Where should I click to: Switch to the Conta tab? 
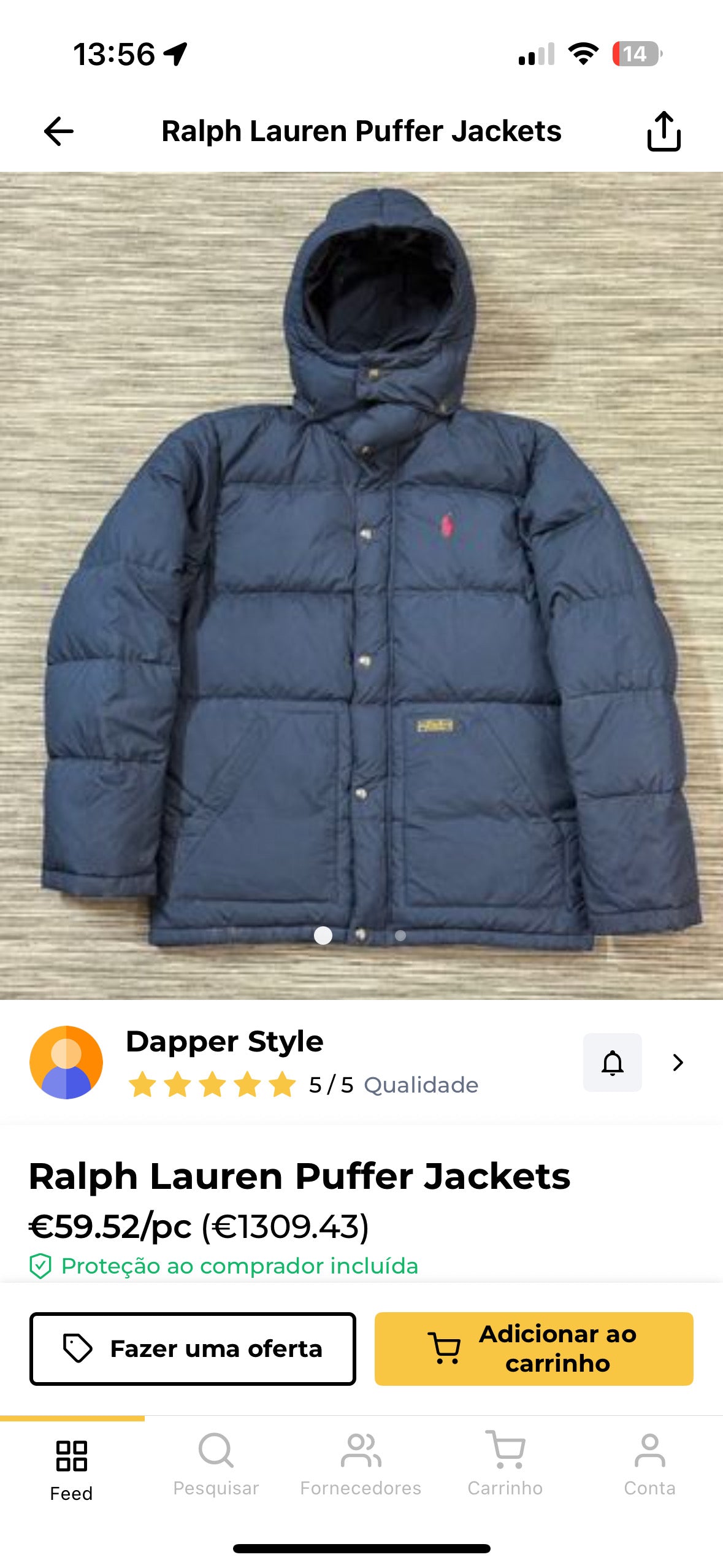[650, 1465]
